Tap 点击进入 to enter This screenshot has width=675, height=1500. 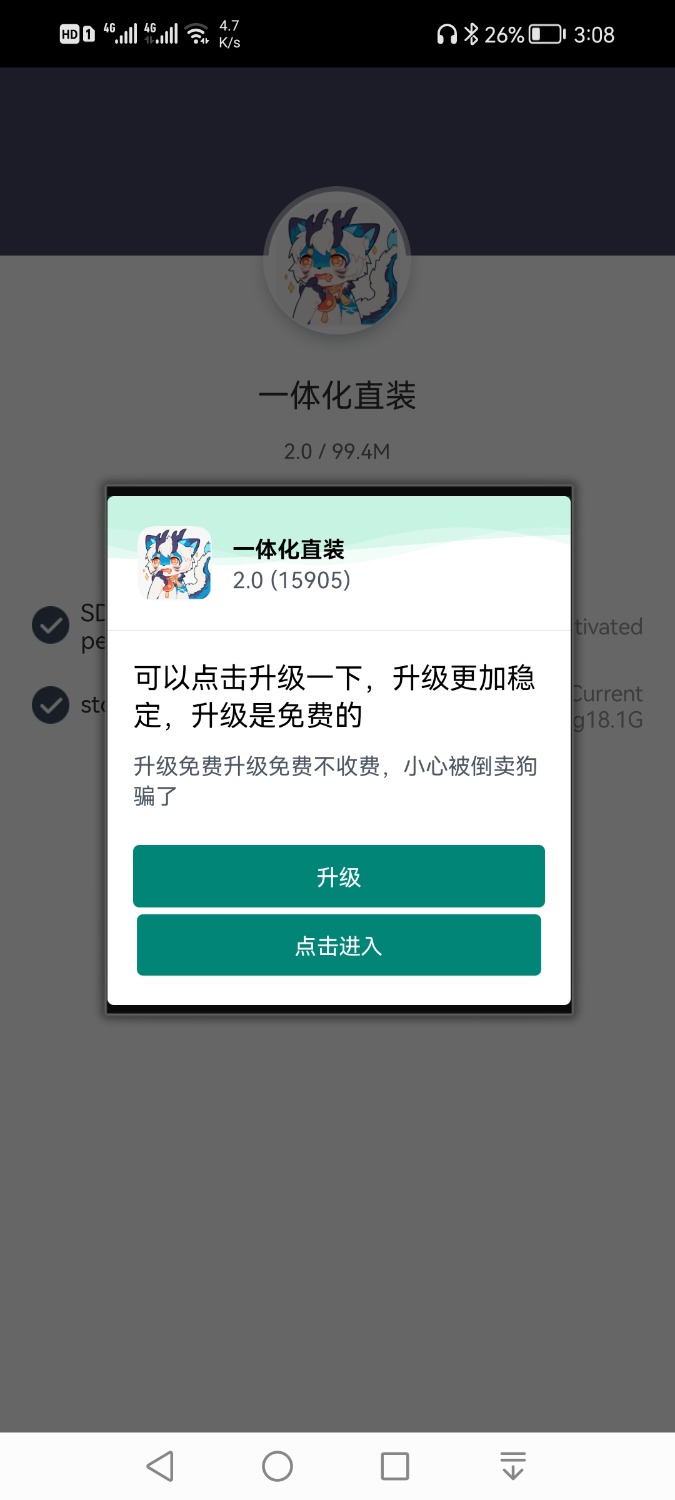click(x=338, y=945)
